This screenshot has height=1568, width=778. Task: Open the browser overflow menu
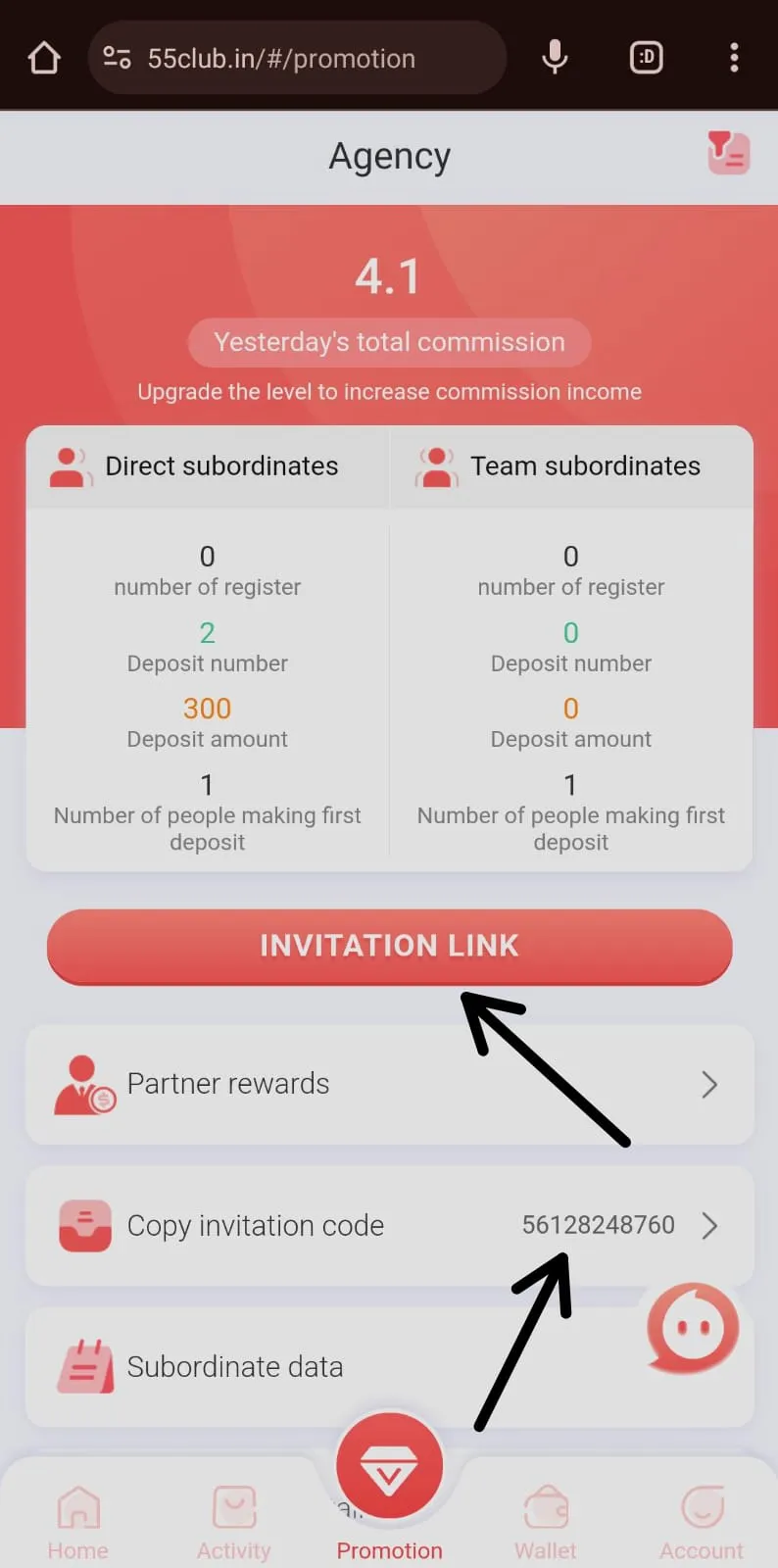pyautogui.click(x=734, y=58)
